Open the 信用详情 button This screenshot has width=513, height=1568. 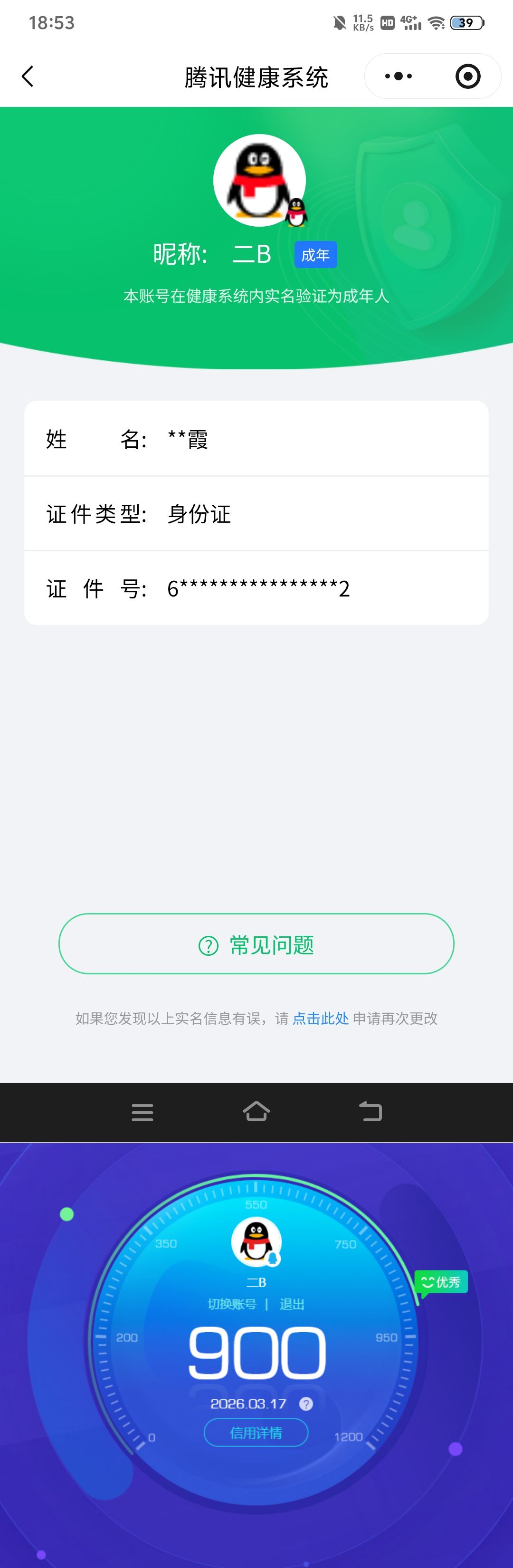(256, 1433)
